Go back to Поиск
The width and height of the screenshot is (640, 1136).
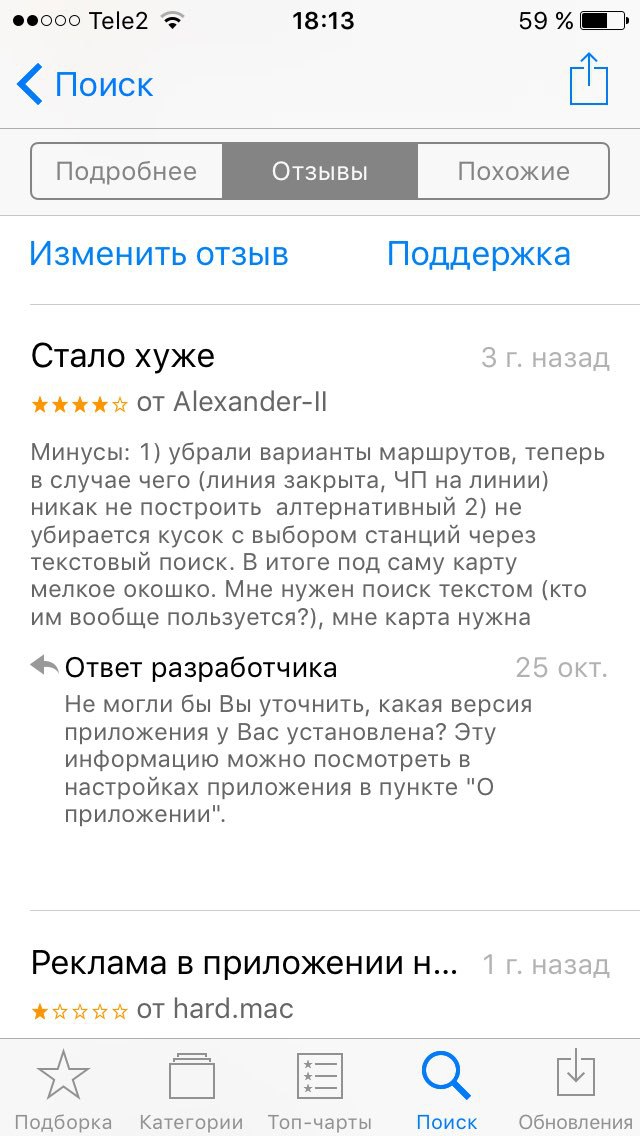point(85,84)
